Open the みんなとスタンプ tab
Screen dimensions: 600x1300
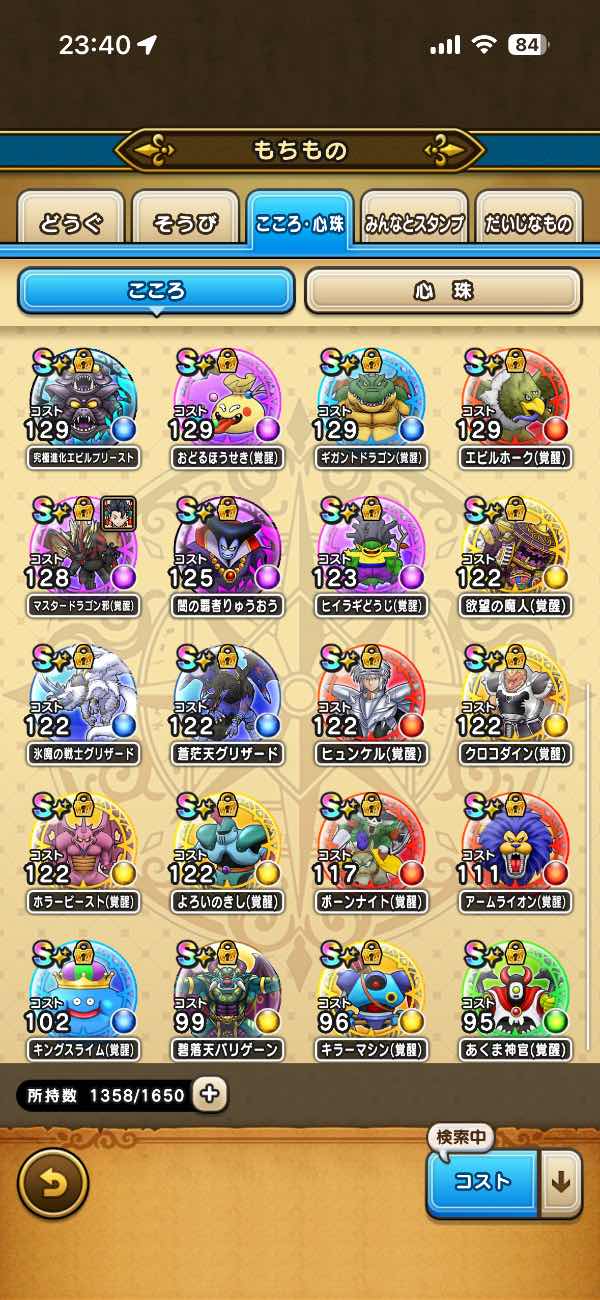[x=414, y=222]
